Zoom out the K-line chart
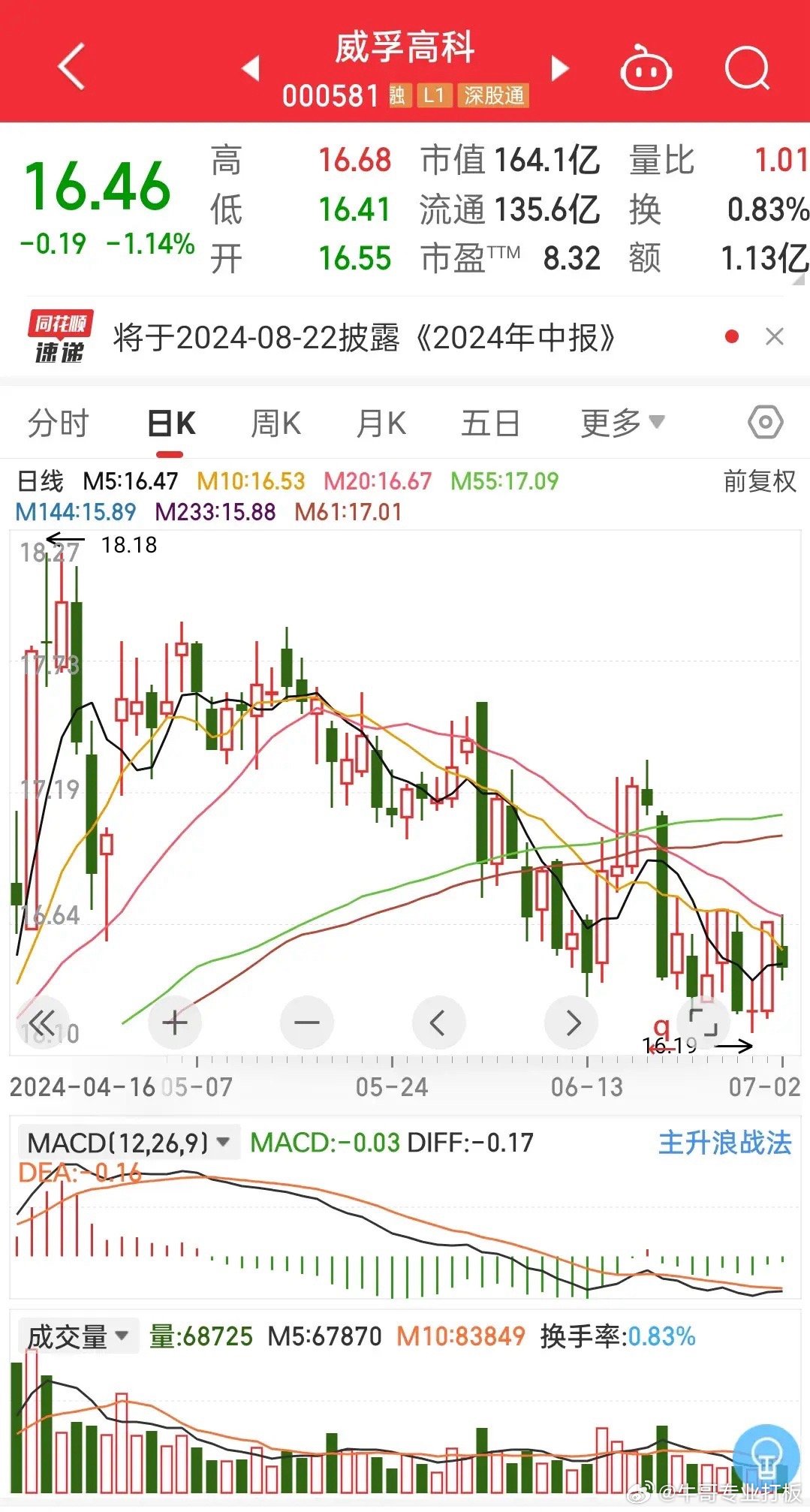810x1512 pixels. tap(306, 1022)
